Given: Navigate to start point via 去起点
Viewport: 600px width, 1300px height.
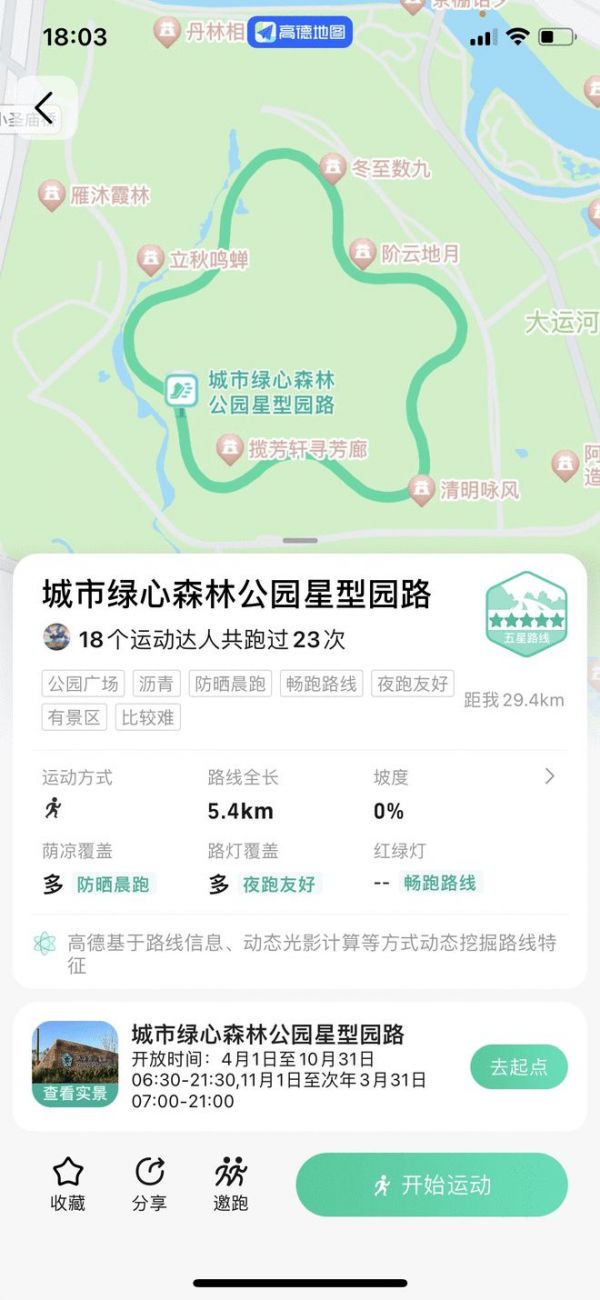Looking at the screenshot, I should click(518, 1067).
